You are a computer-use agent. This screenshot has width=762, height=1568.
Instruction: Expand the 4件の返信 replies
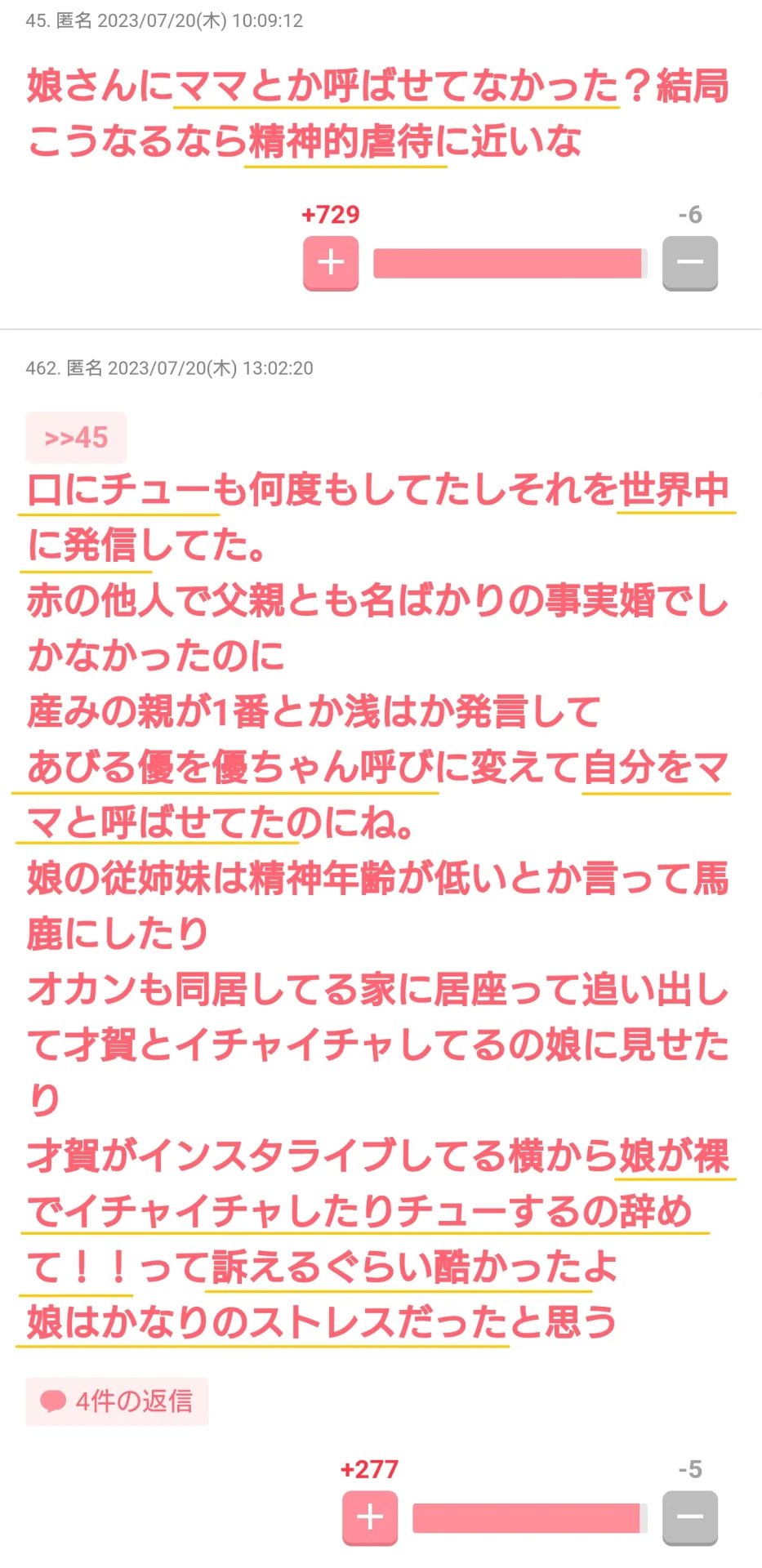pyautogui.click(x=117, y=1401)
